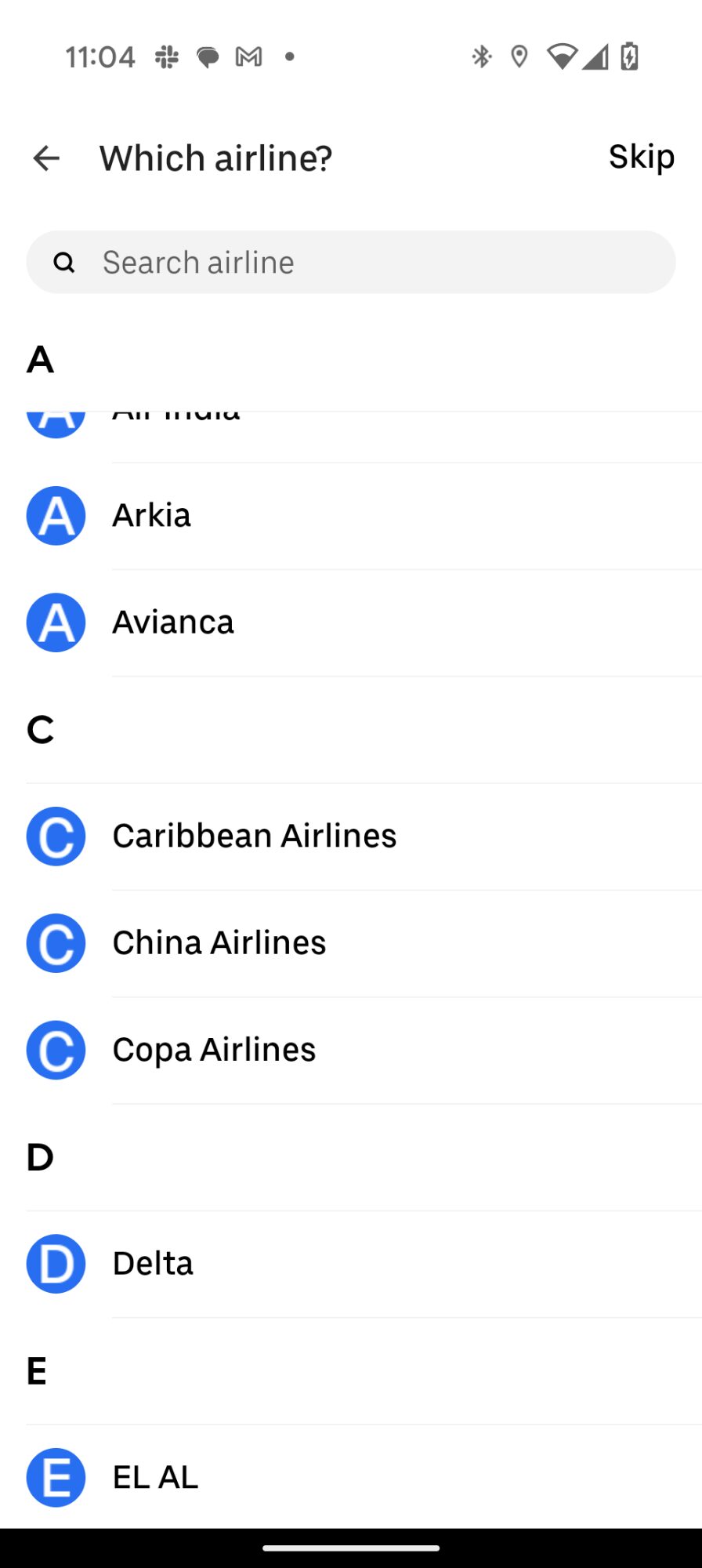Select Delta as the airline

351,1264
